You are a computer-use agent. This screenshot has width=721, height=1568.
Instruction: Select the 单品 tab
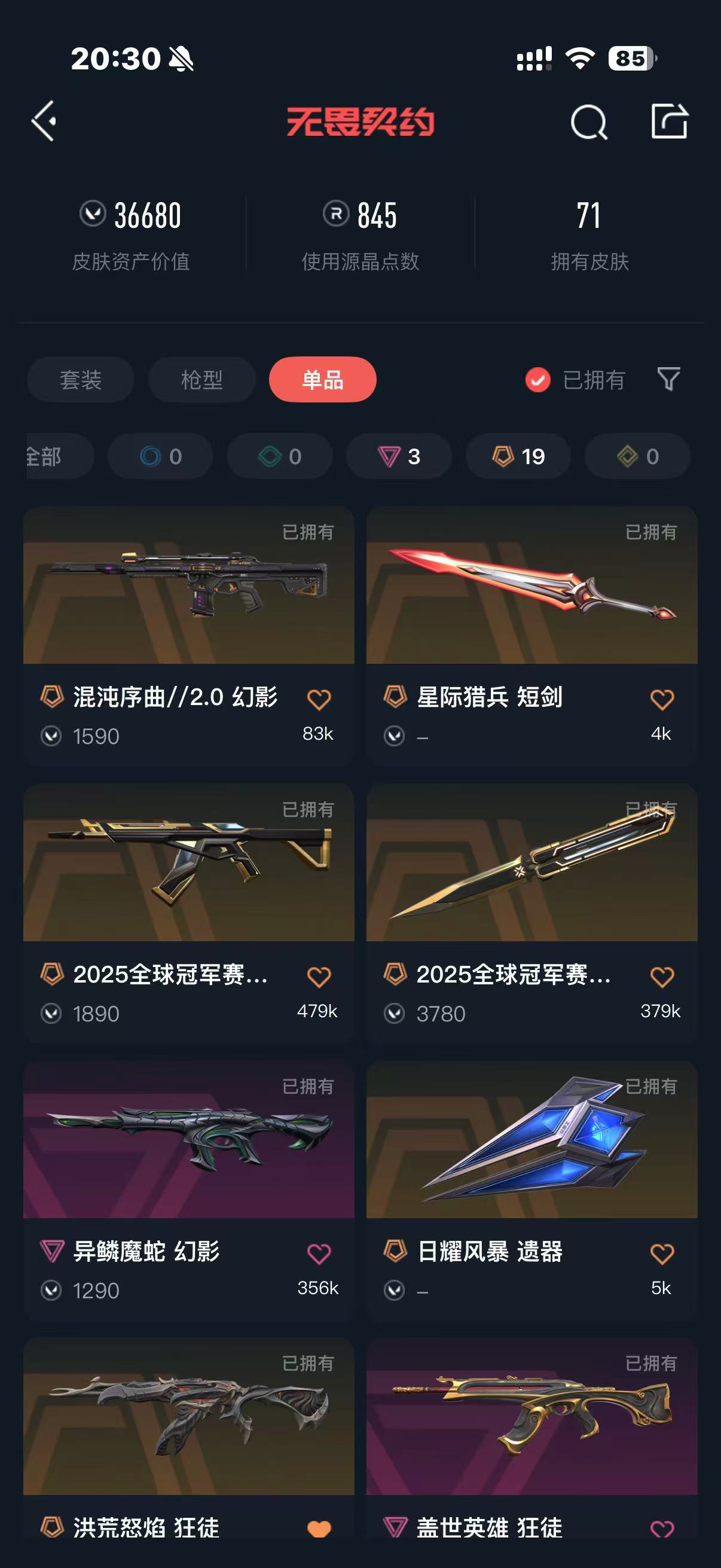click(322, 380)
